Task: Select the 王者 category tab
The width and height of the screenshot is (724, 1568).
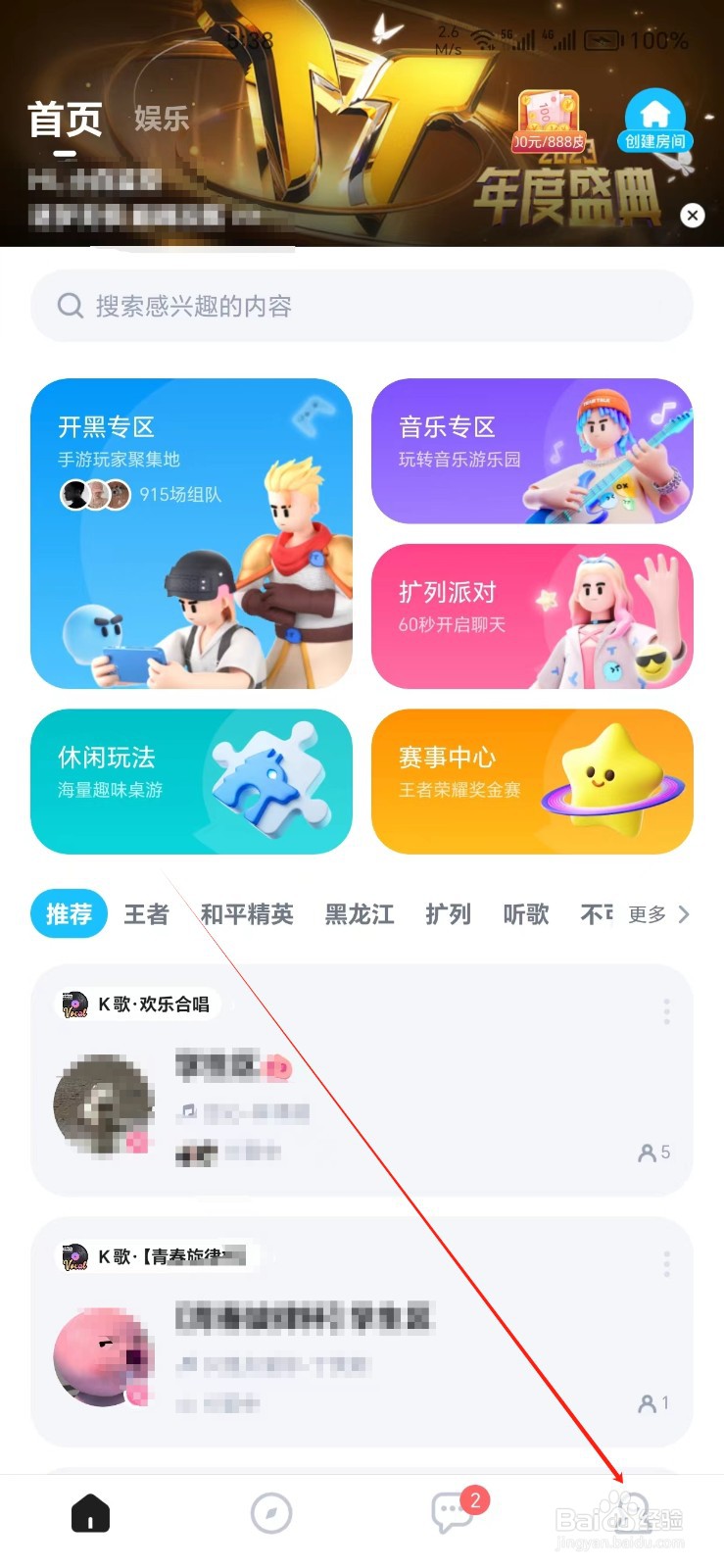Action: 145,913
